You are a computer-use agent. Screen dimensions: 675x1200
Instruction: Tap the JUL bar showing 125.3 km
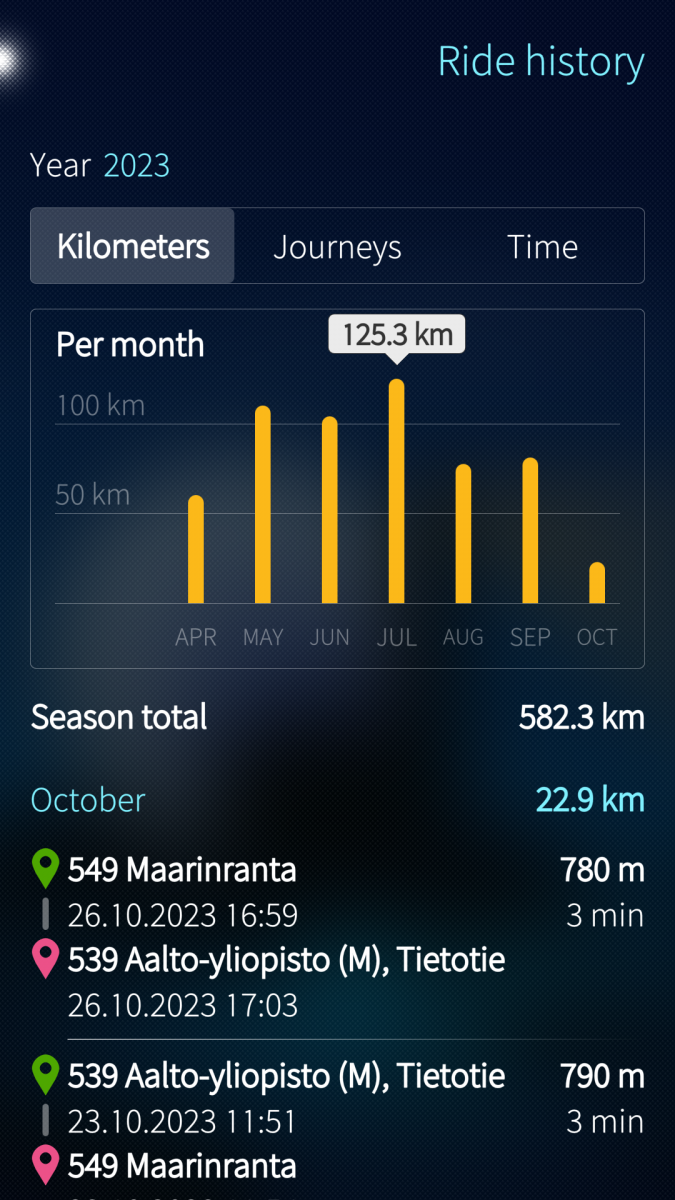pos(397,492)
